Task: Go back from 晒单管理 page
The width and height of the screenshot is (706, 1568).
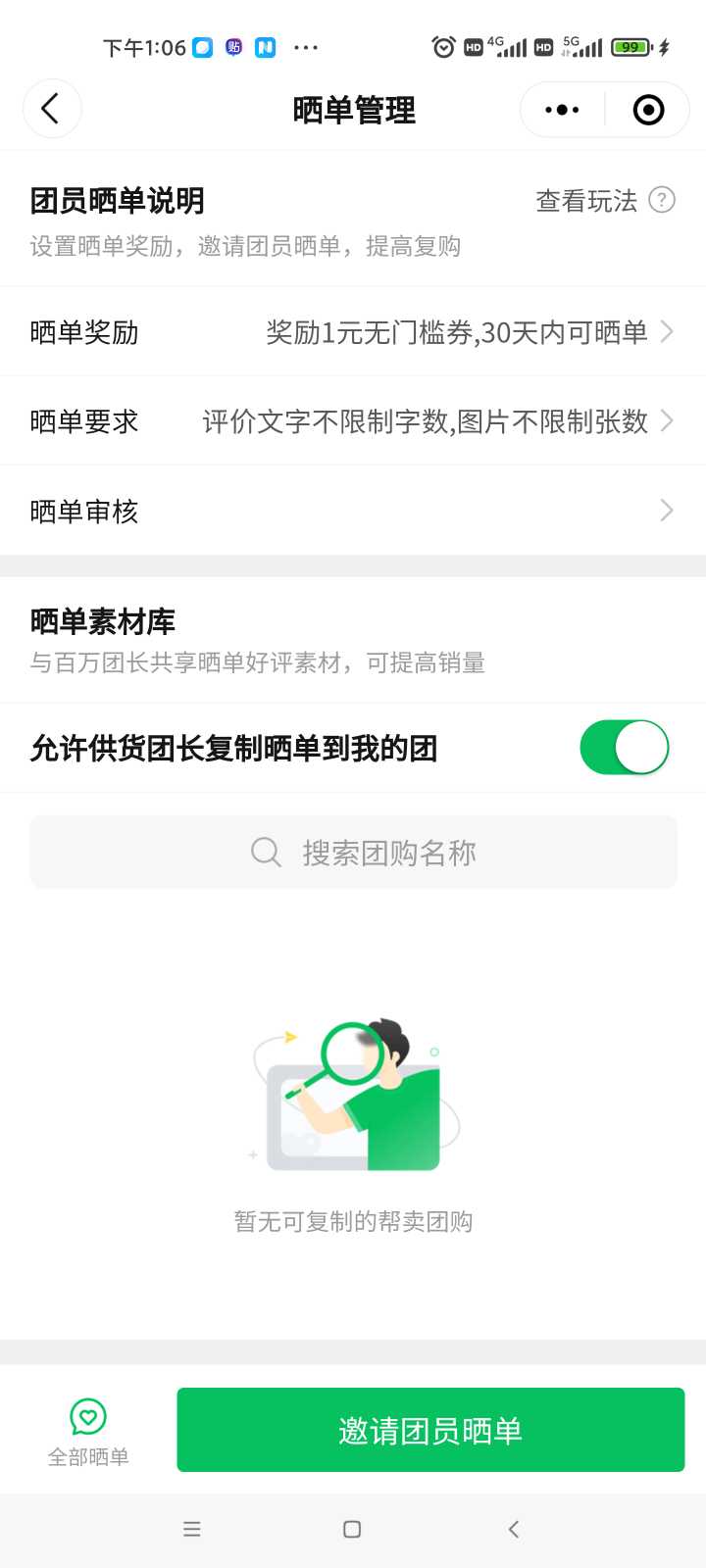Action: click(51, 109)
